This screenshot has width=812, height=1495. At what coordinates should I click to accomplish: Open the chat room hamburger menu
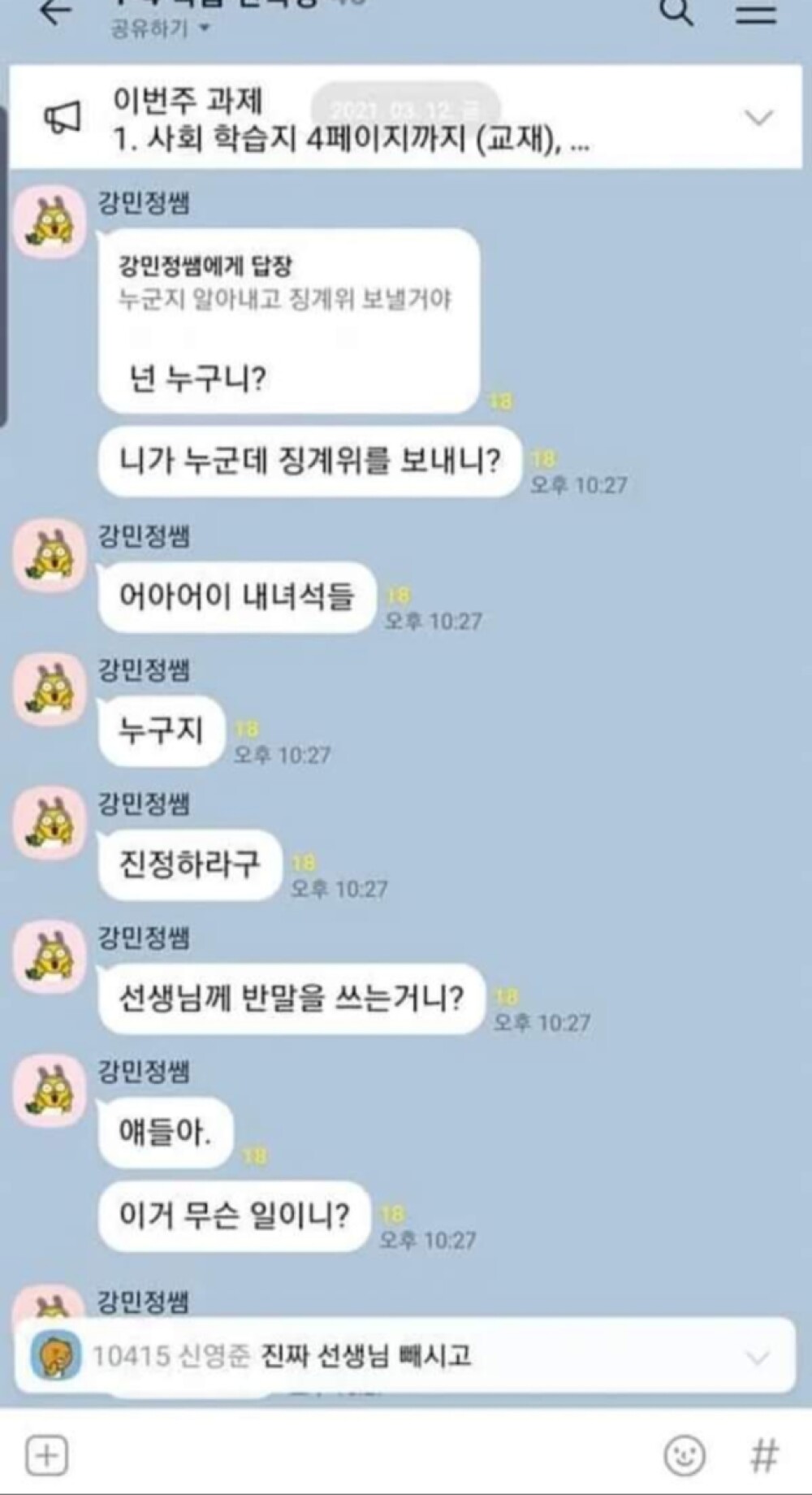755,13
